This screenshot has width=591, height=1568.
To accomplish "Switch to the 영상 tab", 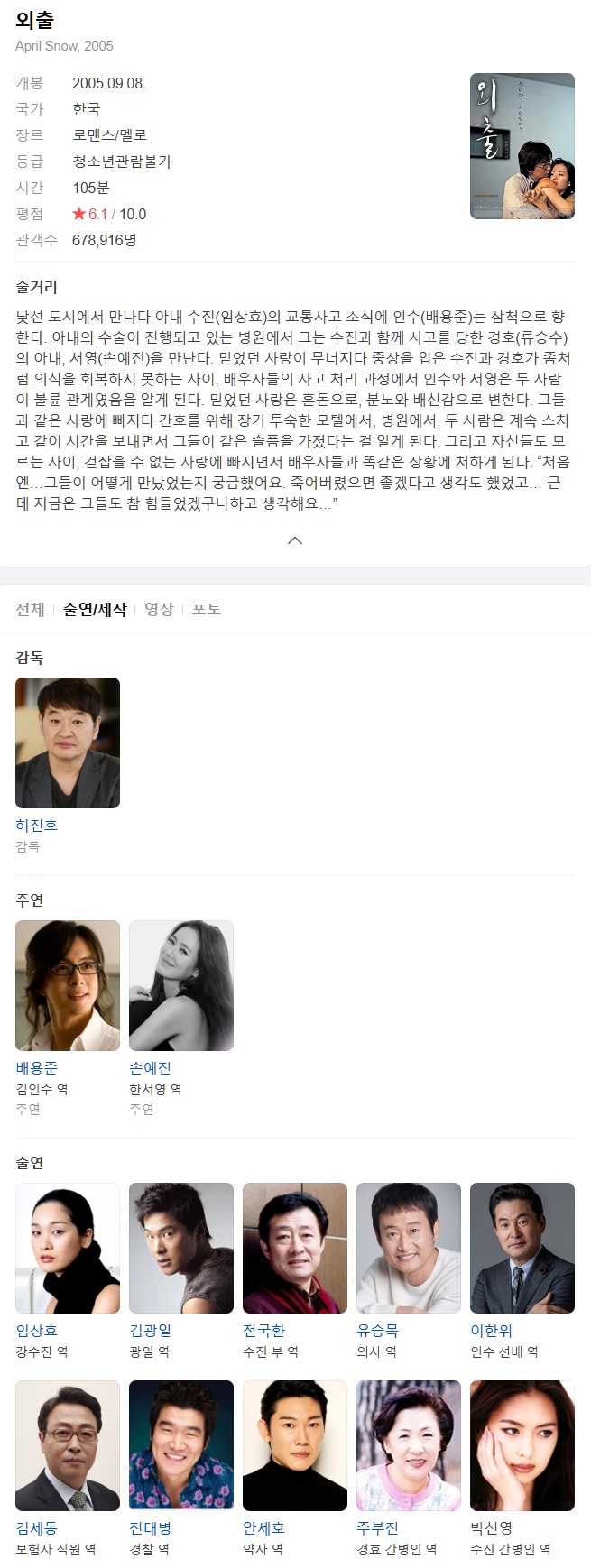I will click(x=159, y=609).
